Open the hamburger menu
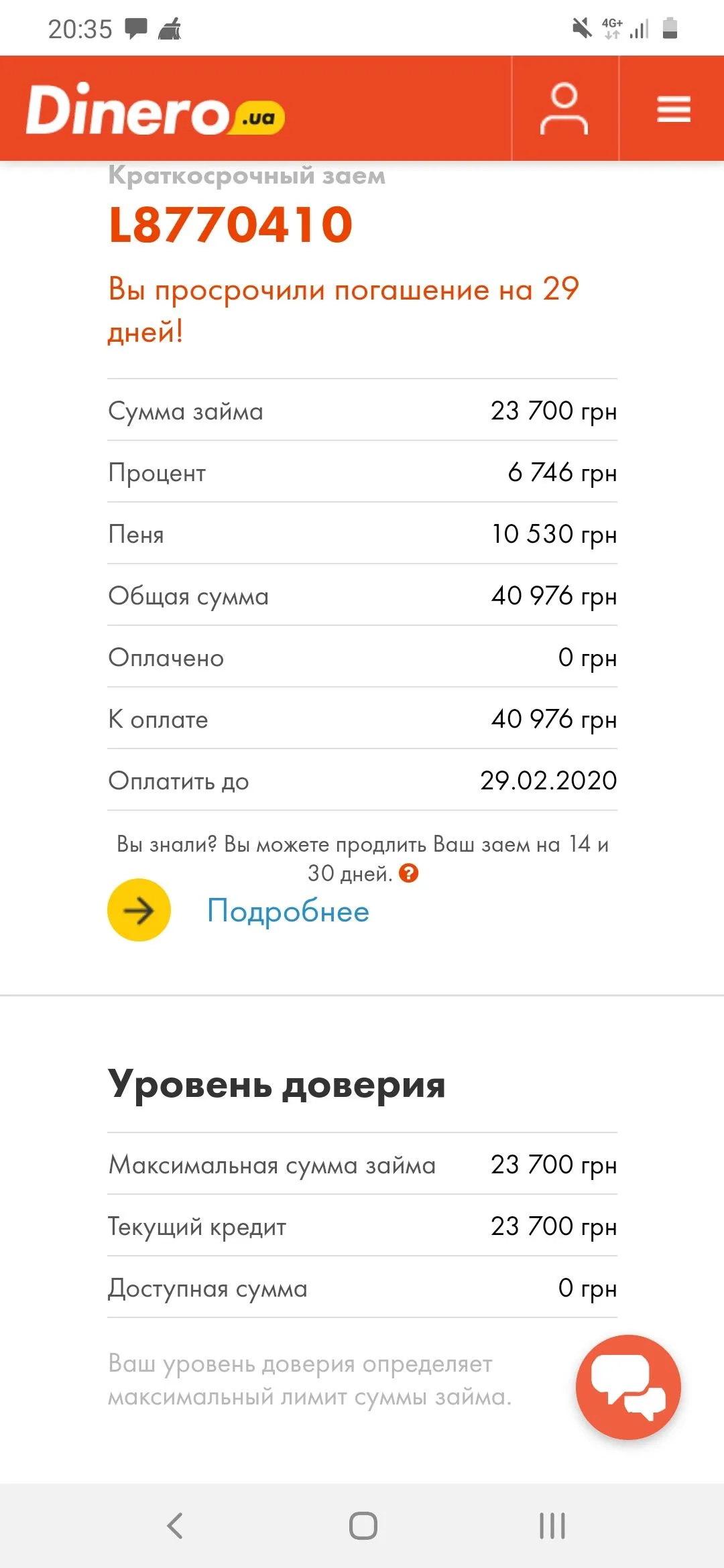Image resolution: width=724 pixels, height=1568 pixels. [x=673, y=109]
